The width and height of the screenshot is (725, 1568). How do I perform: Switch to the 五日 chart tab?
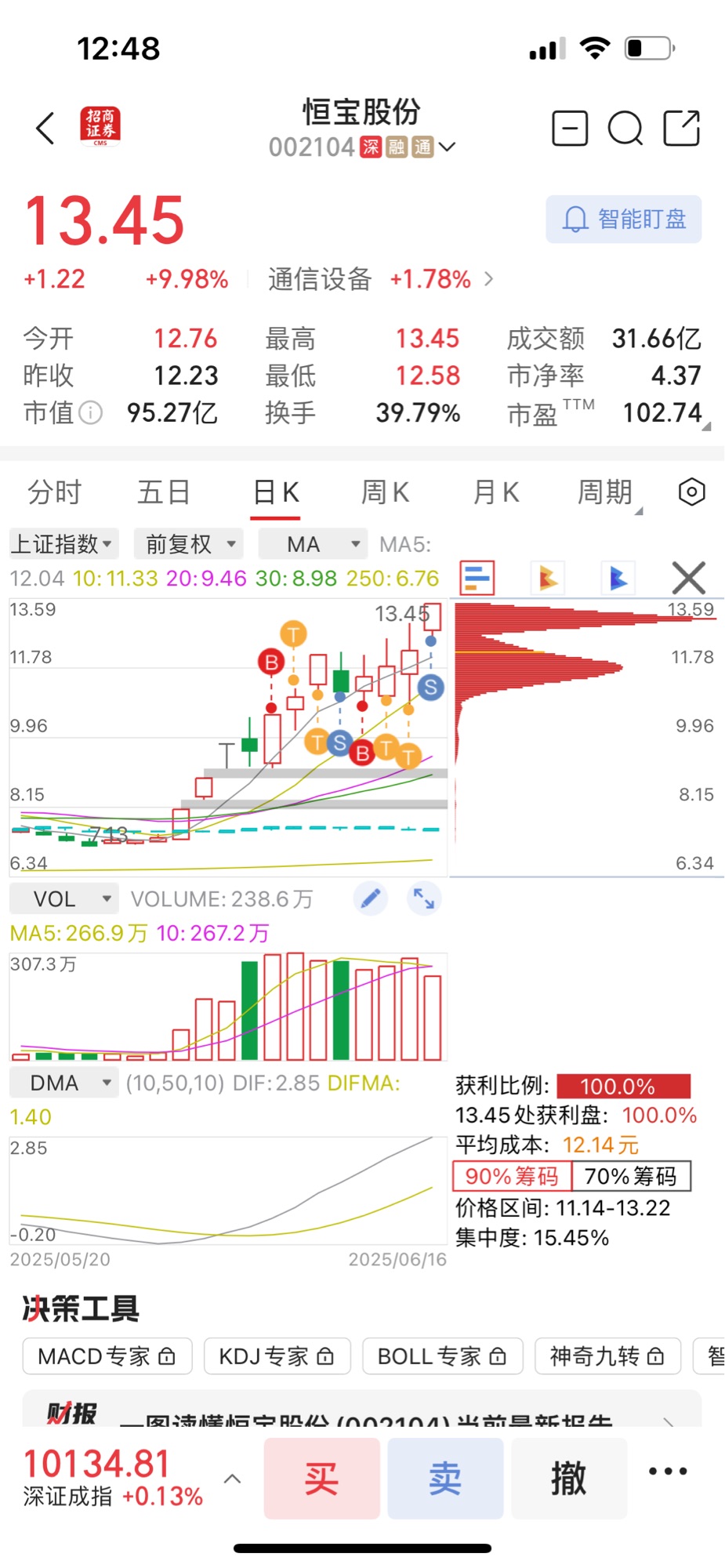(x=164, y=493)
